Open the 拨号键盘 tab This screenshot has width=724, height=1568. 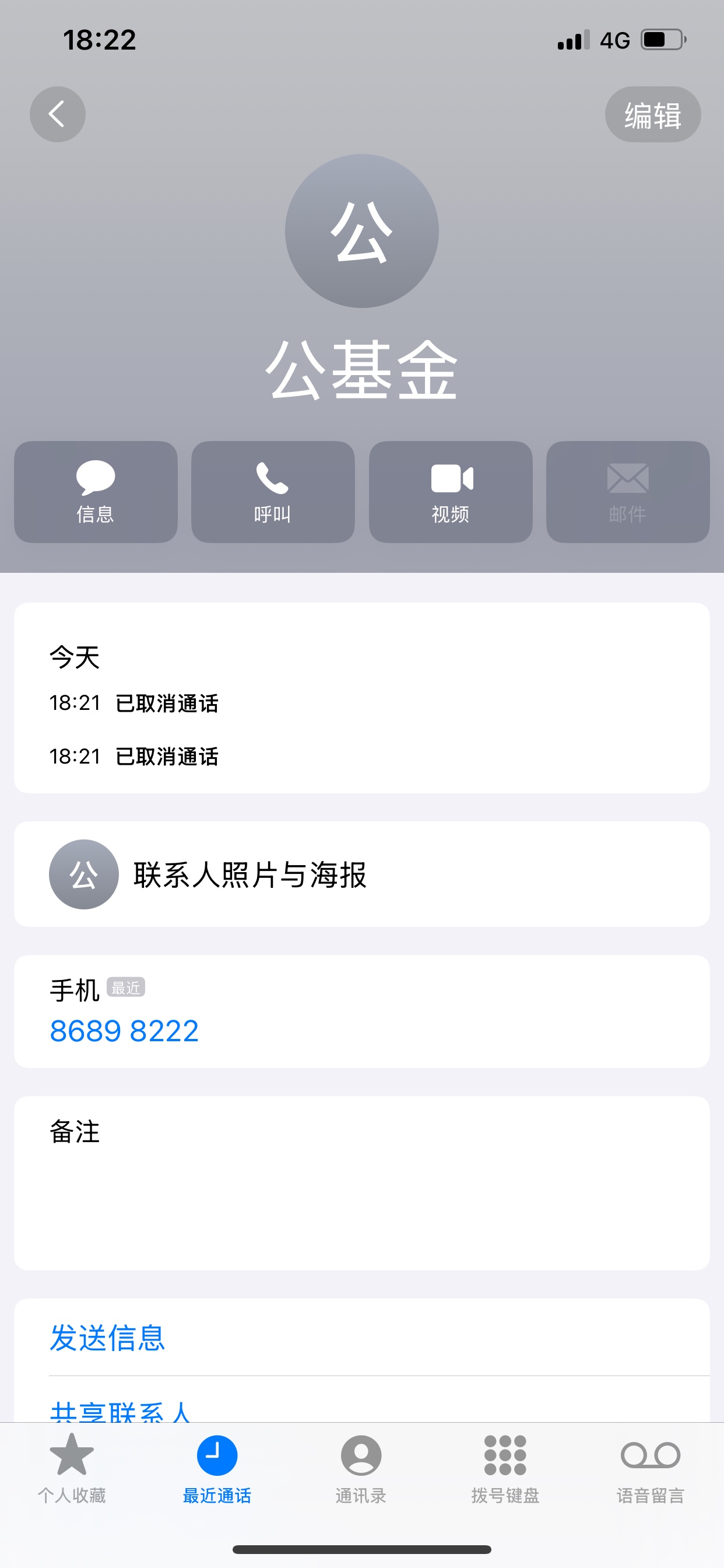(x=505, y=1468)
